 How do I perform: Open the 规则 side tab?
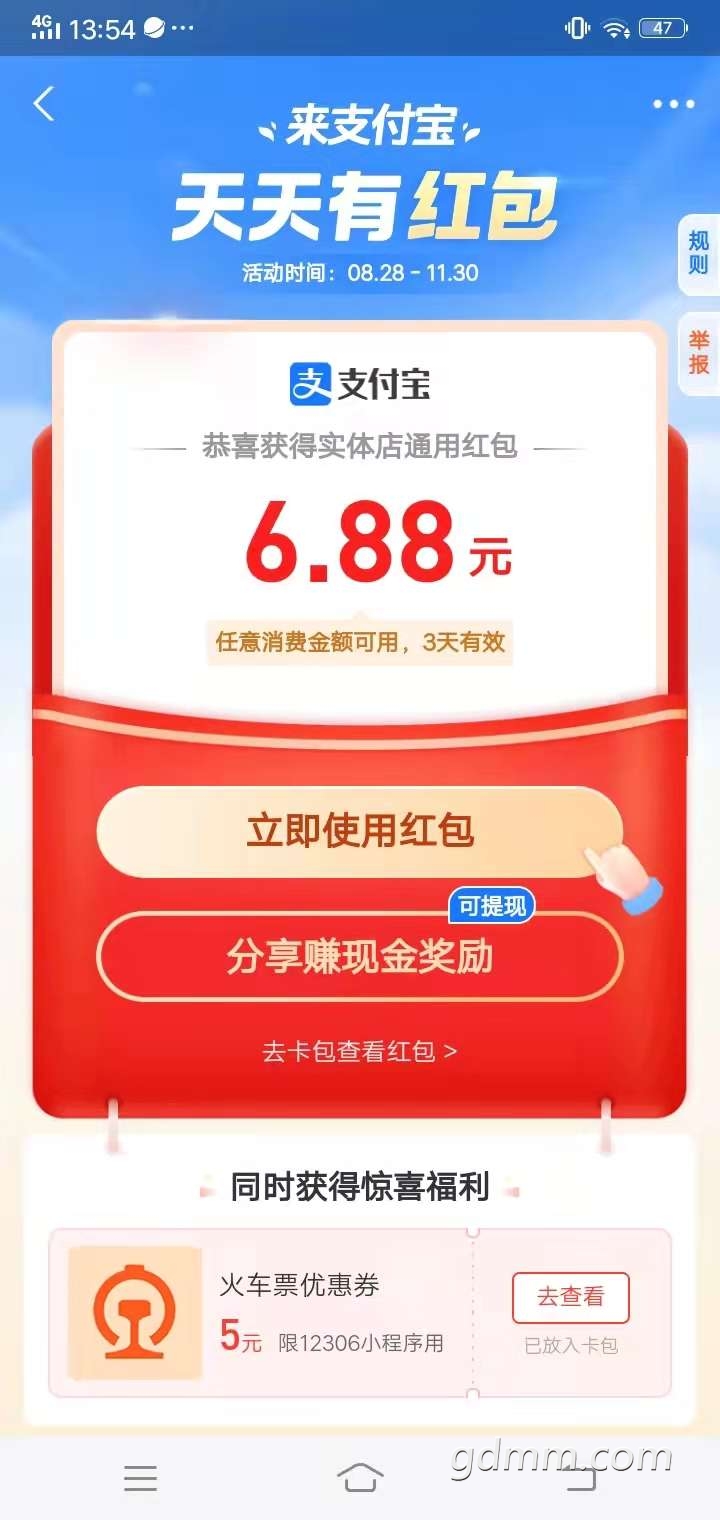tap(698, 253)
